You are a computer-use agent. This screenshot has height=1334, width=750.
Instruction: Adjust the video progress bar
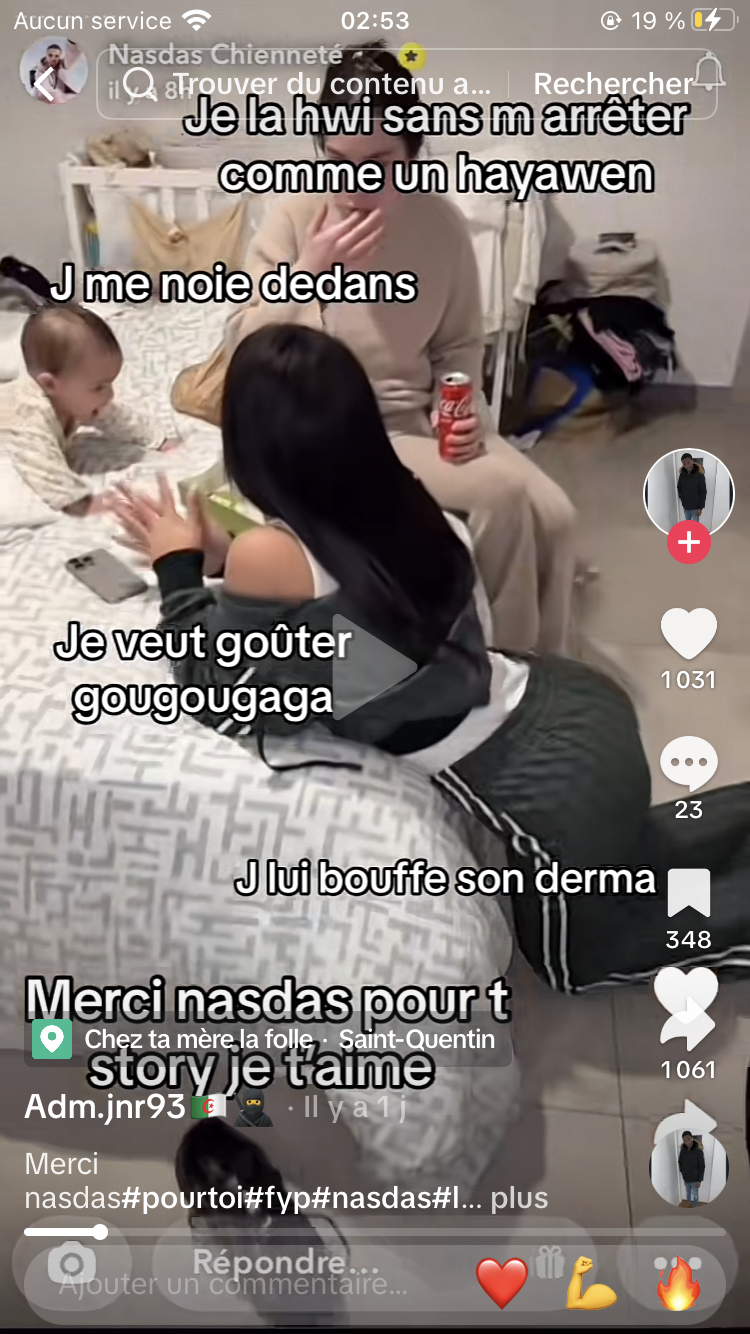(100, 1232)
